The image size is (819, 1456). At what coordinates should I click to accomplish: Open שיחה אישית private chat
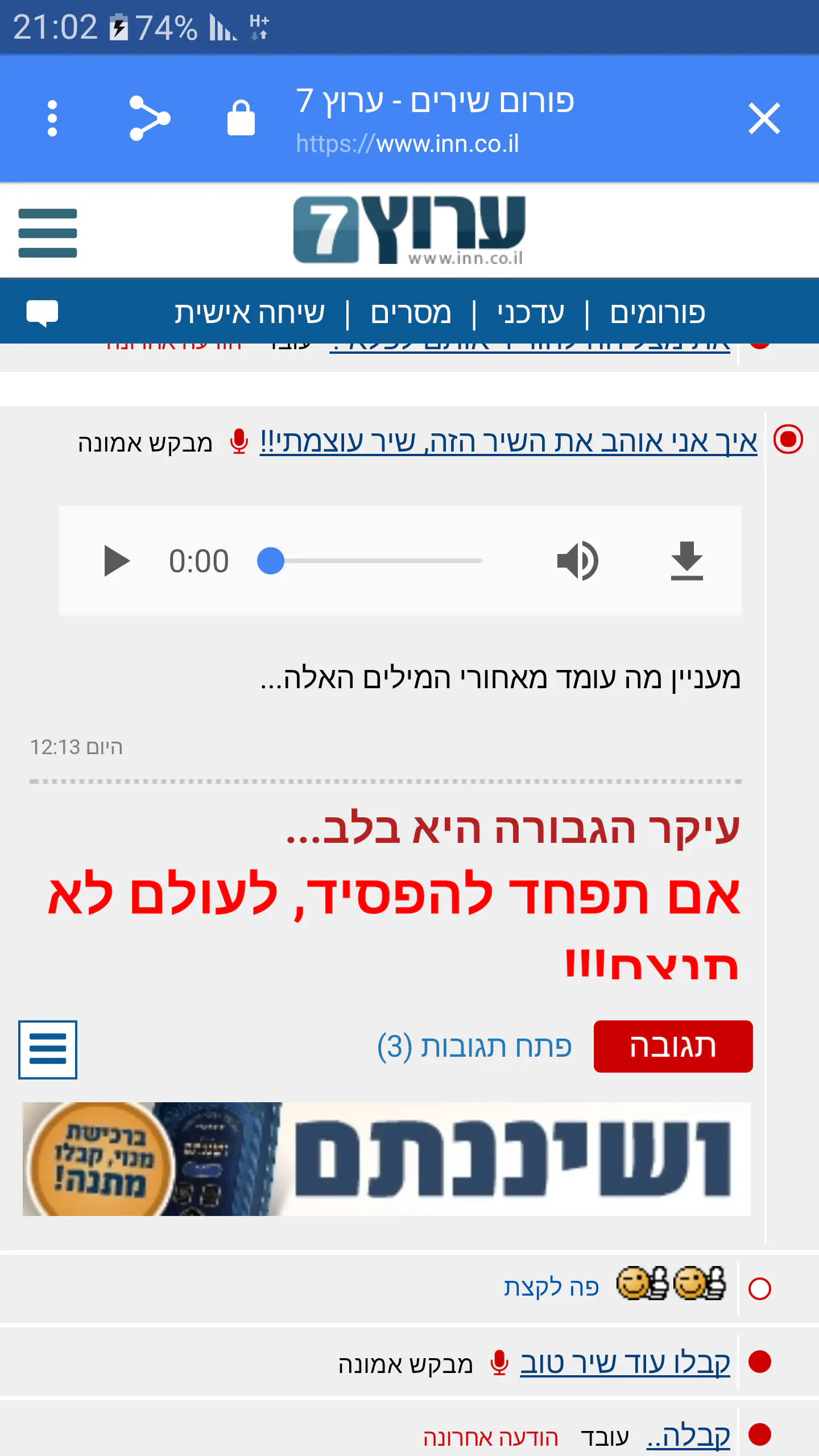249,313
